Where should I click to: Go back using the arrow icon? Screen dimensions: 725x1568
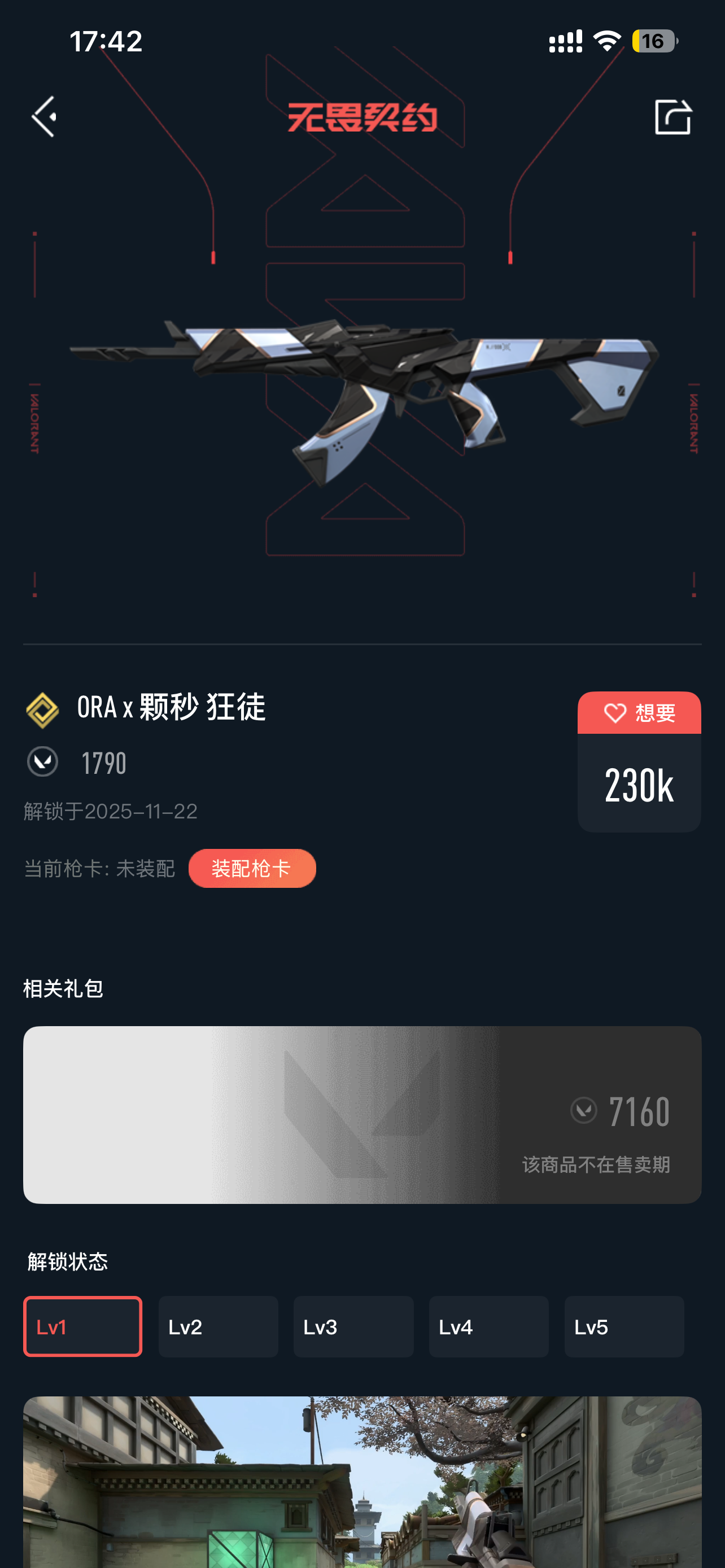coord(45,116)
